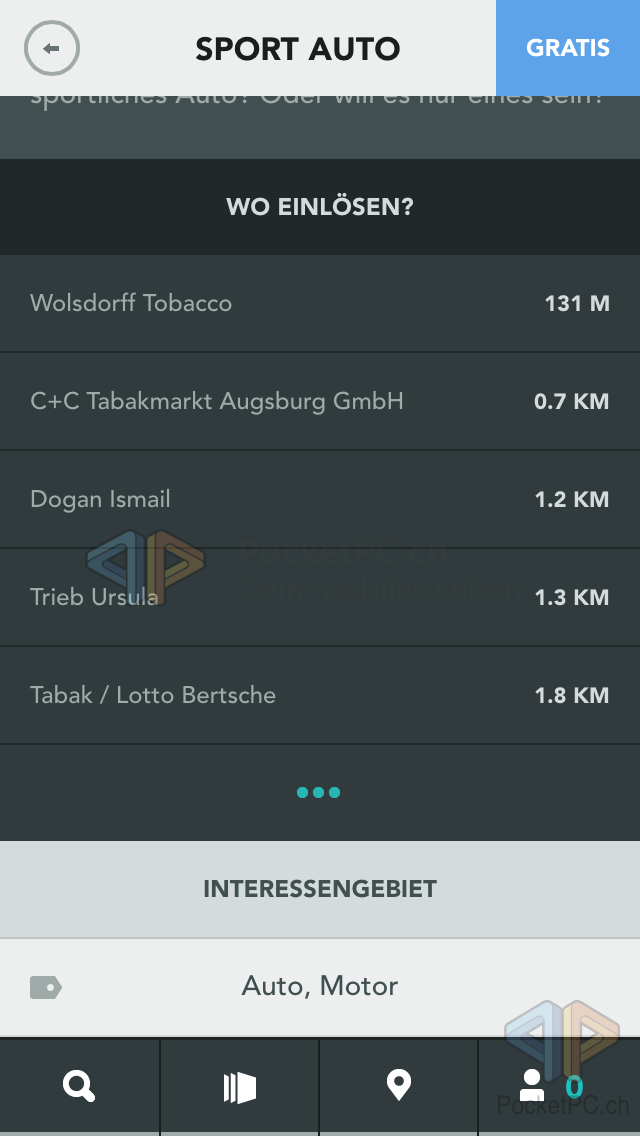This screenshot has height=1136, width=640.
Task: Tap the GRATIS button
Action: [568, 48]
